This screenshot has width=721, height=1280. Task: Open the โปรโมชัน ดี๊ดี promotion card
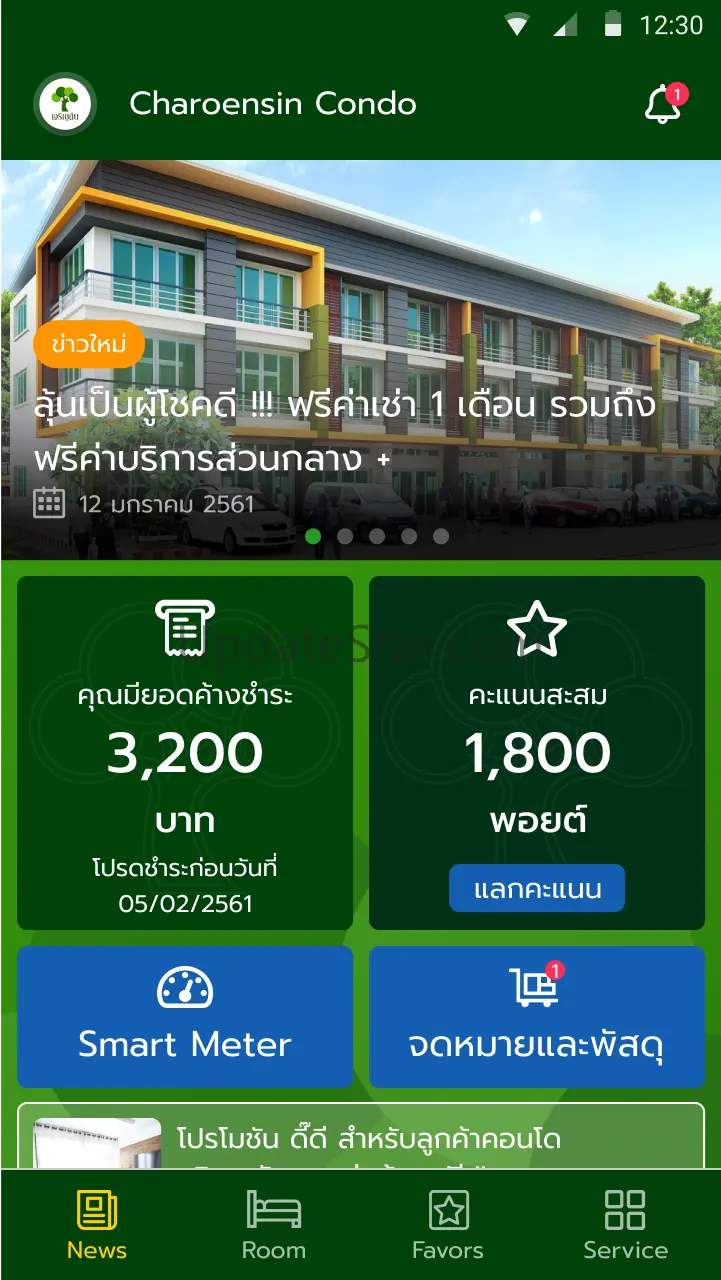pyautogui.click(x=361, y=1138)
